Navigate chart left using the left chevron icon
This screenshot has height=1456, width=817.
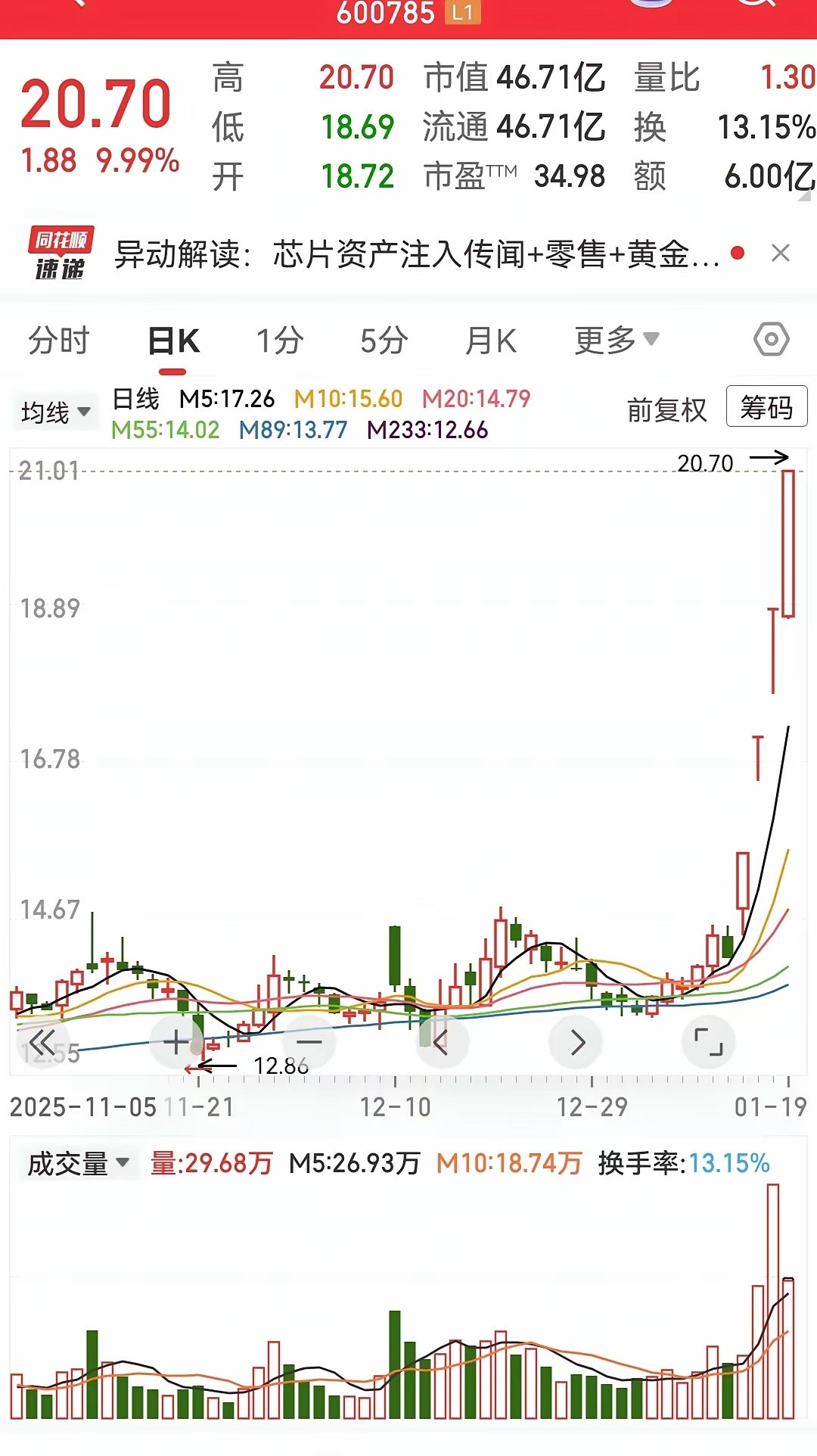442,1041
